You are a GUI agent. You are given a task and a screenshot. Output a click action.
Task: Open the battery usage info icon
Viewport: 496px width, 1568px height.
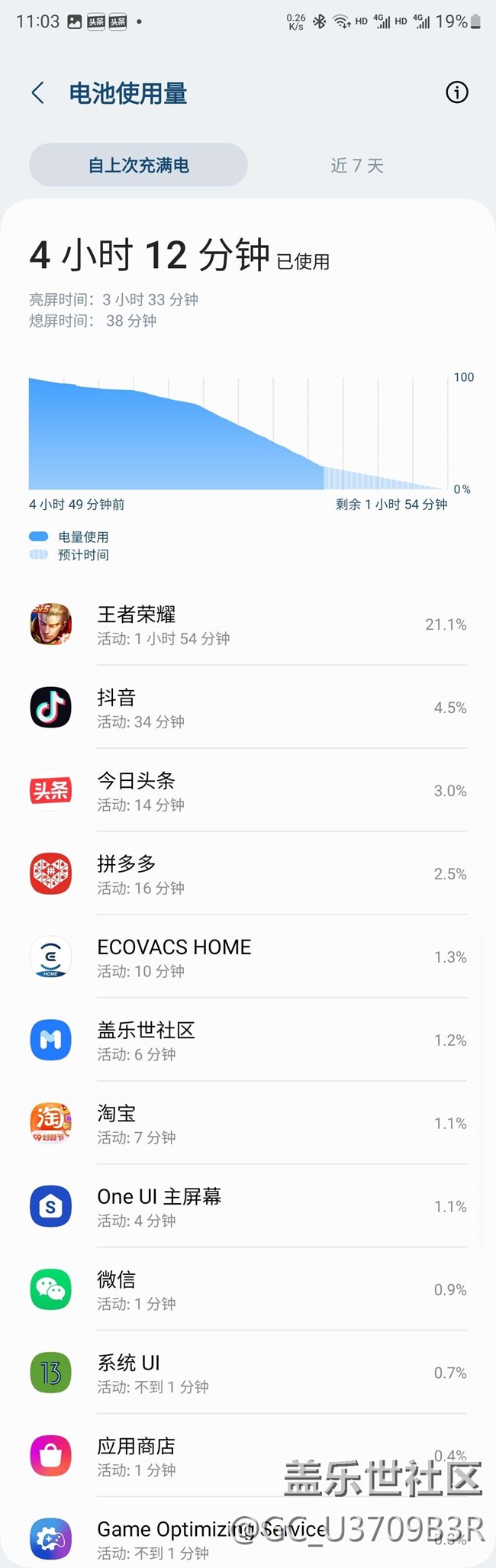pos(456,93)
